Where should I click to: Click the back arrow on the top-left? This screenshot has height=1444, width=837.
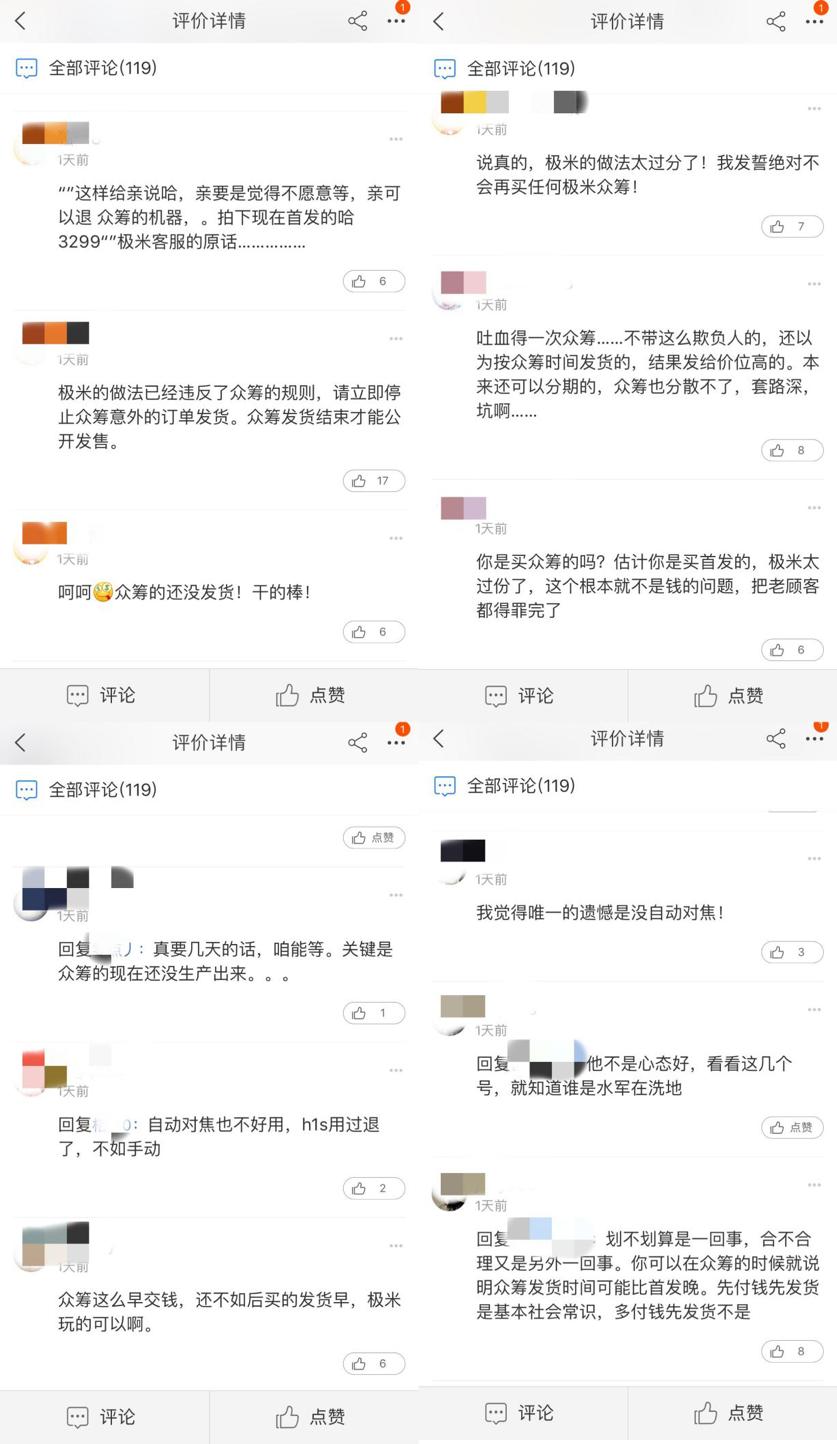click(x=22, y=20)
